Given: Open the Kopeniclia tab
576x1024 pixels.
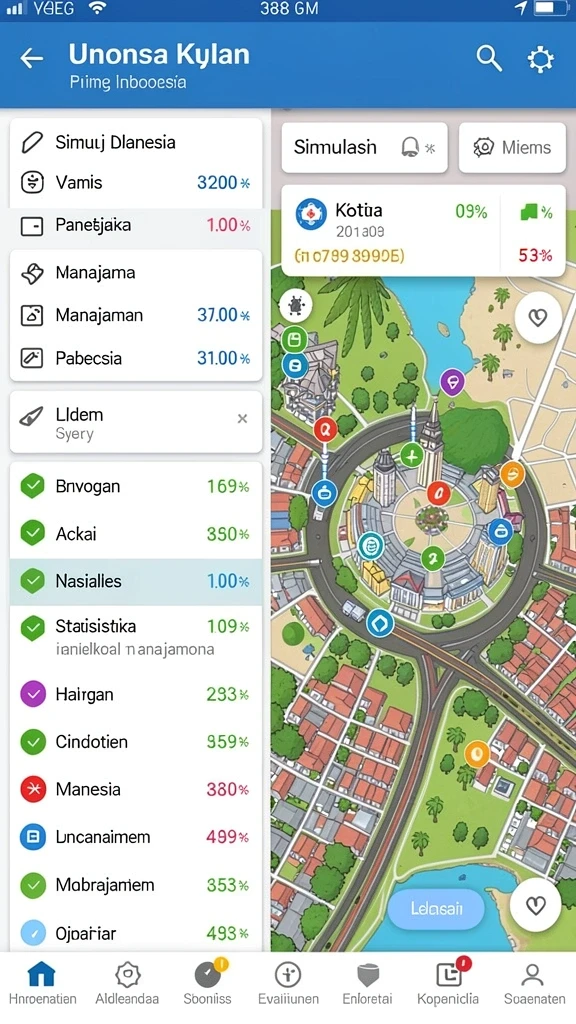Looking at the screenshot, I should coord(448,985).
